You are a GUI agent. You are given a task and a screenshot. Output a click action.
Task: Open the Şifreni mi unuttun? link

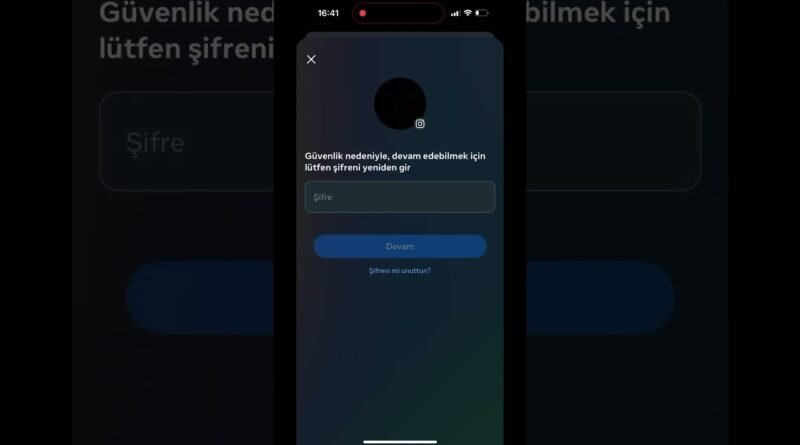400,271
